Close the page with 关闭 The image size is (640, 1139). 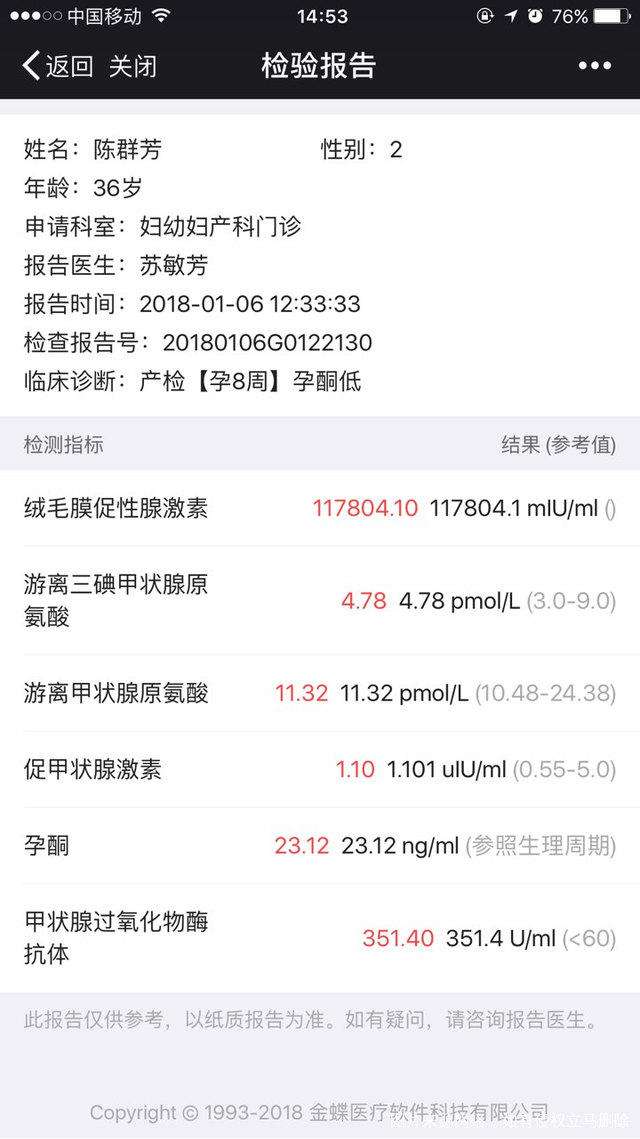133,67
